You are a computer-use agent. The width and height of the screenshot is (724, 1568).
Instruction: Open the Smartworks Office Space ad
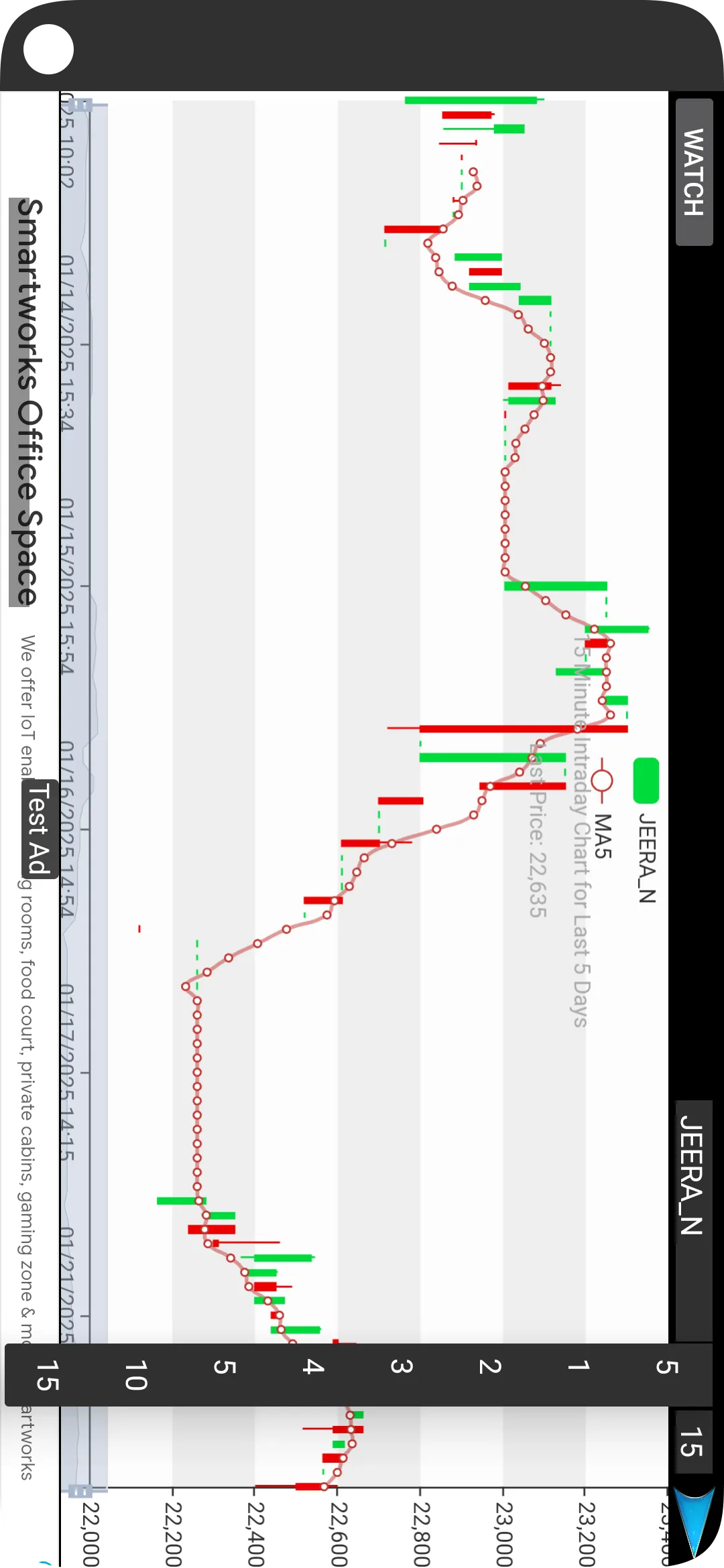28,402
